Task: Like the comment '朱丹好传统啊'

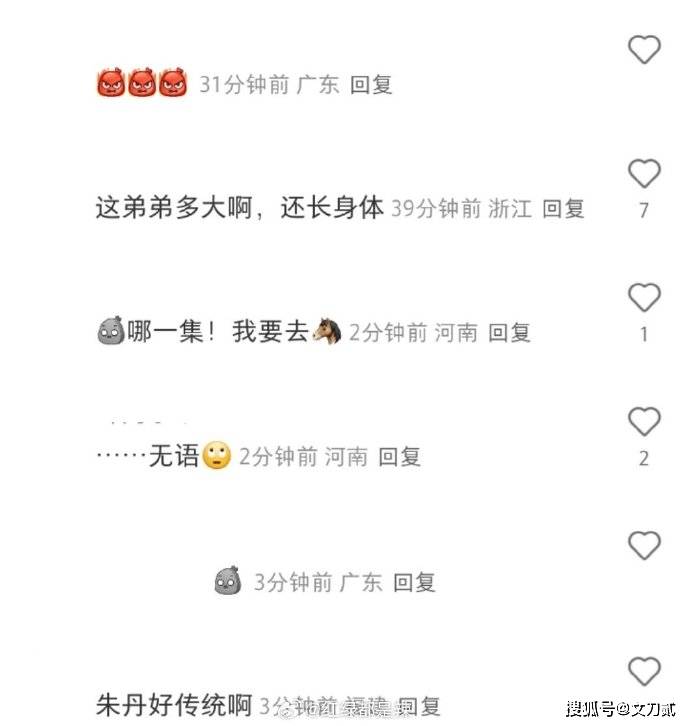Action: pyautogui.click(x=644, y=671)
